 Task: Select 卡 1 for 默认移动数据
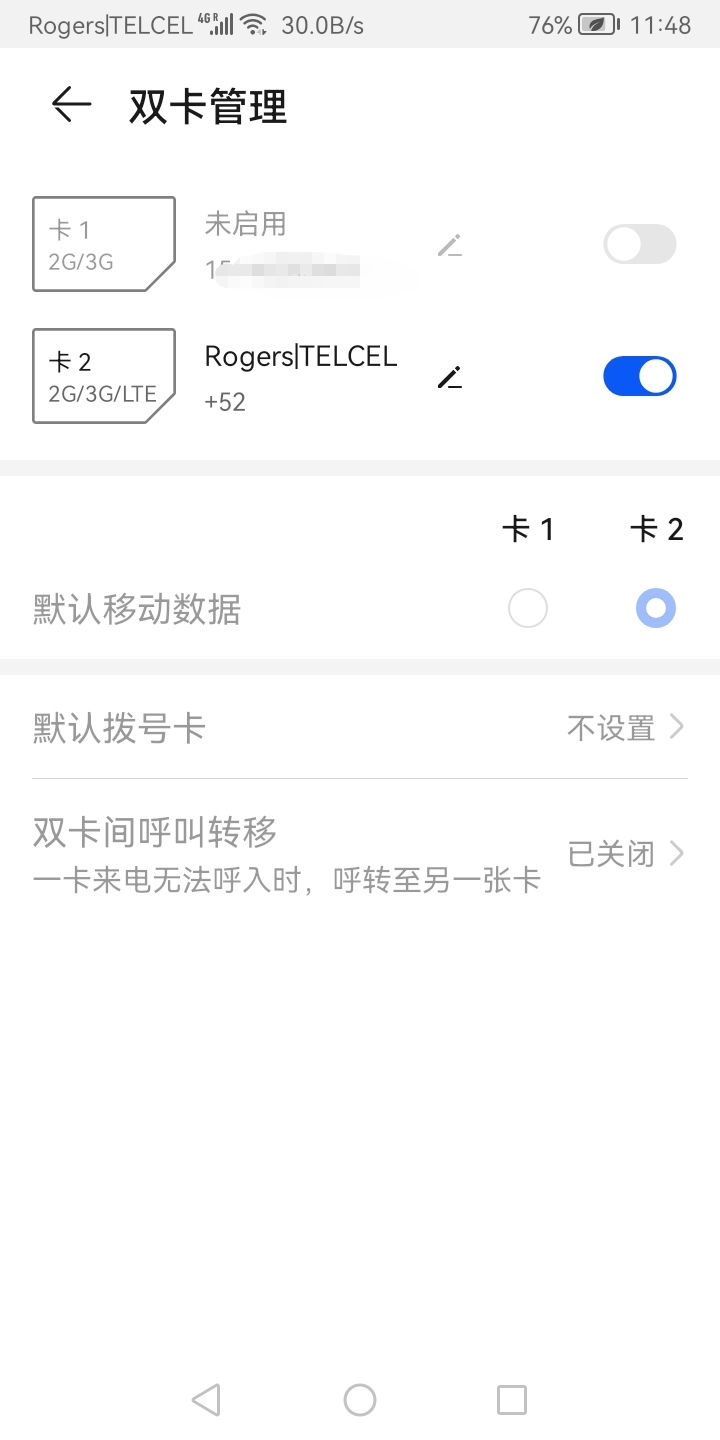(x=528, y=608)
